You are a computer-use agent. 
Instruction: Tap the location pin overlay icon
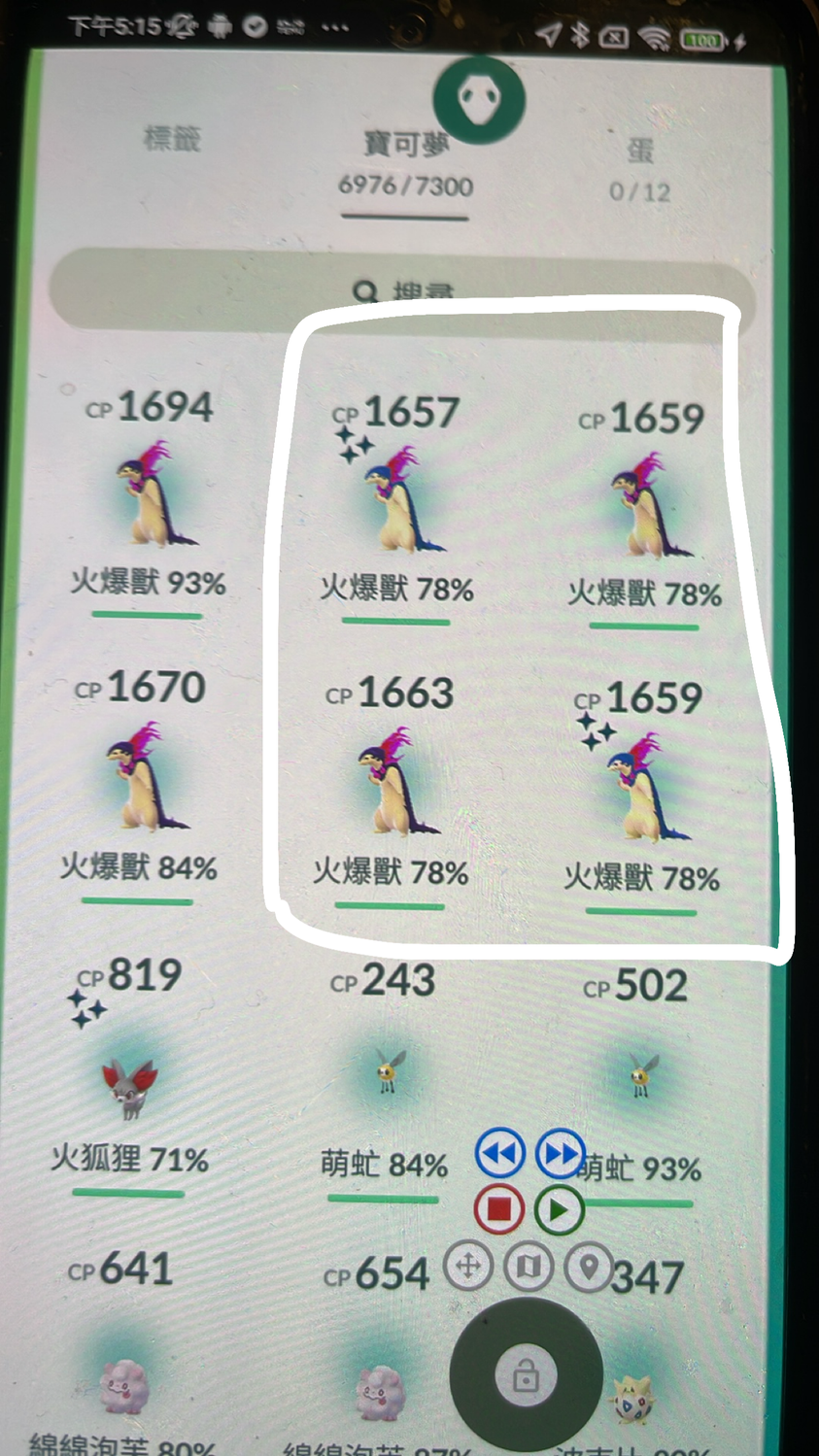click(x=588, y=1266)
